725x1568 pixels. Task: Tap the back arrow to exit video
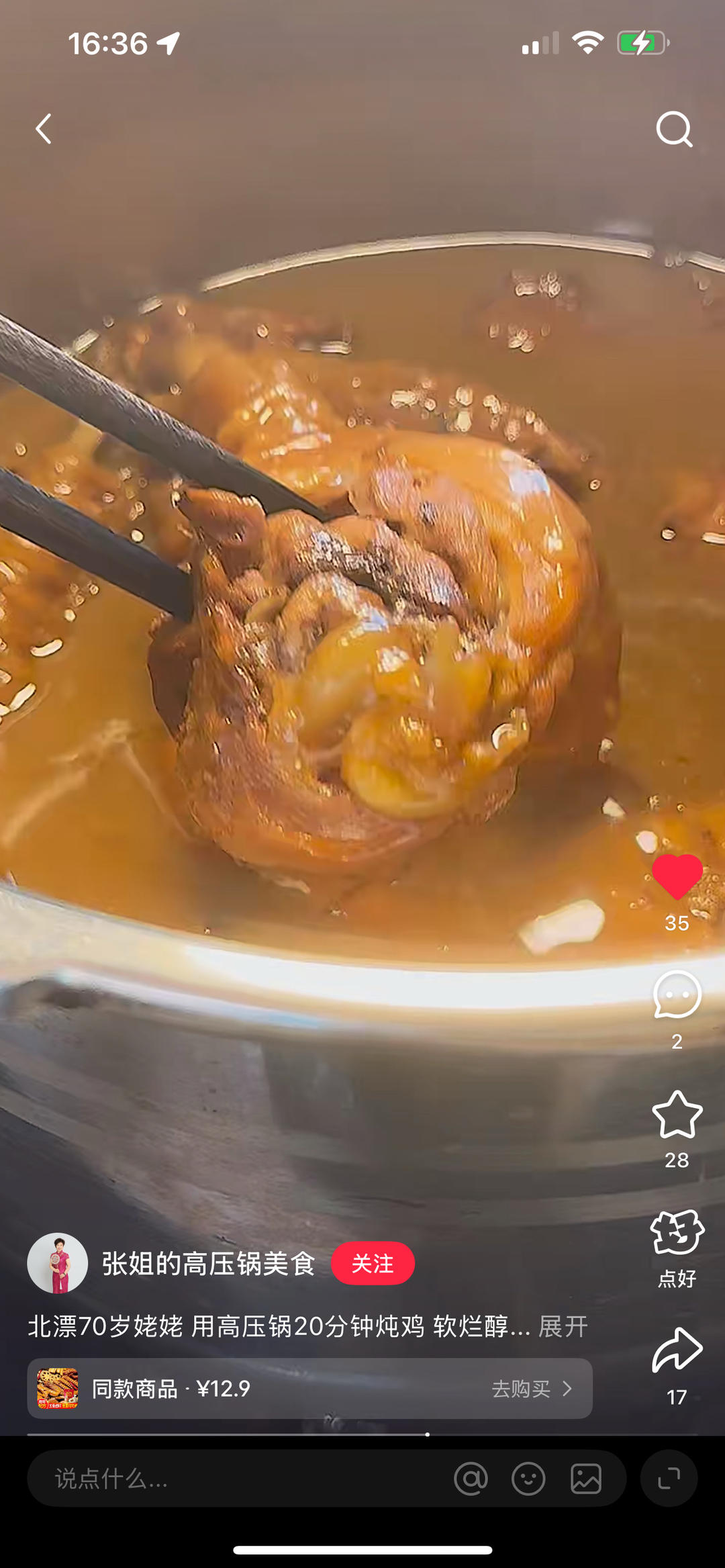pyautogui.click(x=44, y=129)
